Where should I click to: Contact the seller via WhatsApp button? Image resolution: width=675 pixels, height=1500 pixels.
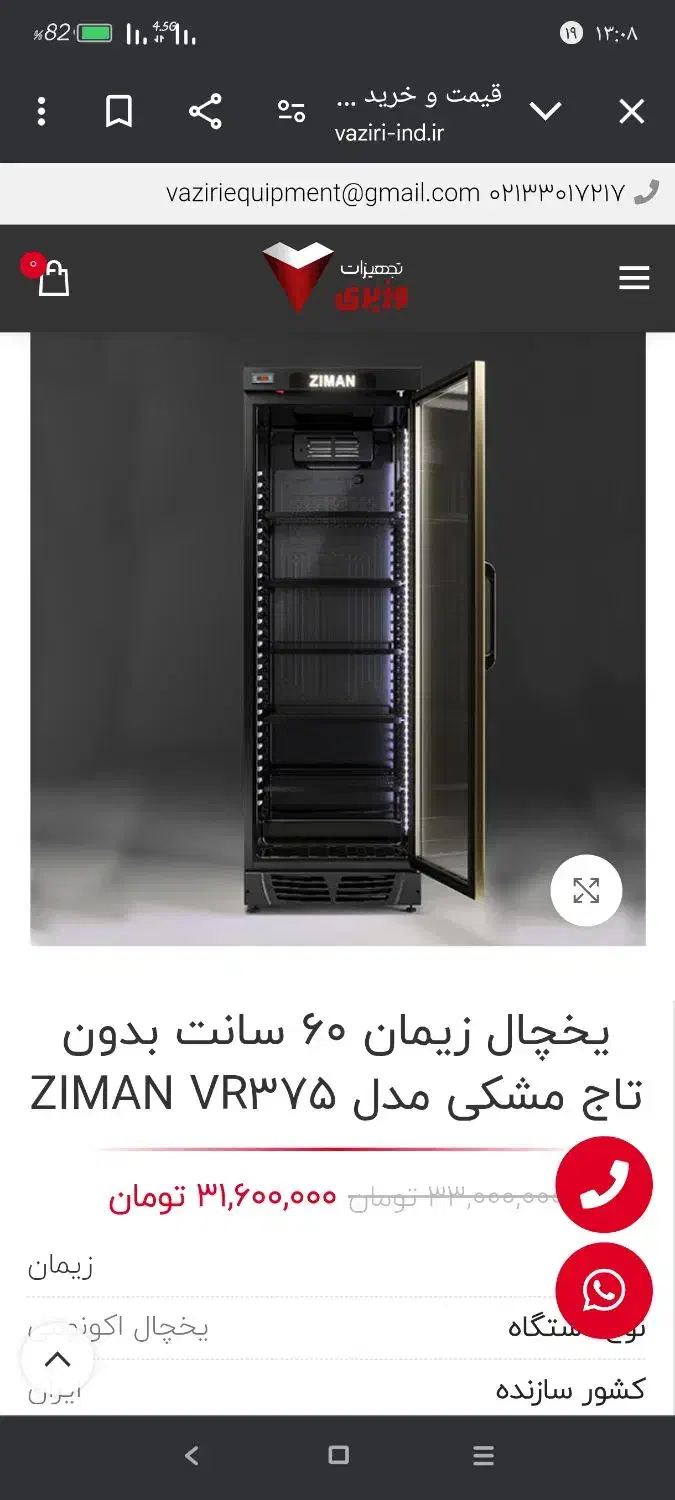click(x=604, y=1291)
